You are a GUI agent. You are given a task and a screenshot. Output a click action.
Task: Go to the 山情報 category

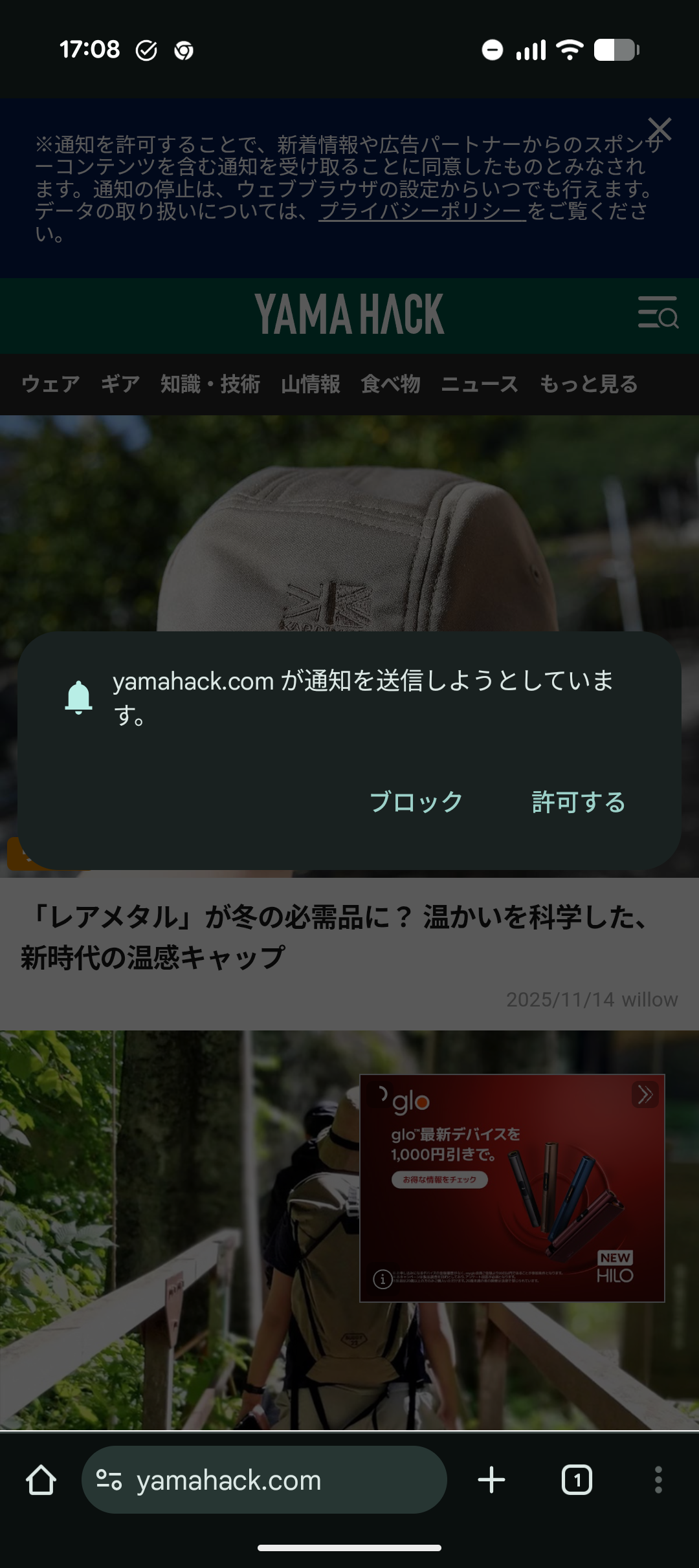311,384
